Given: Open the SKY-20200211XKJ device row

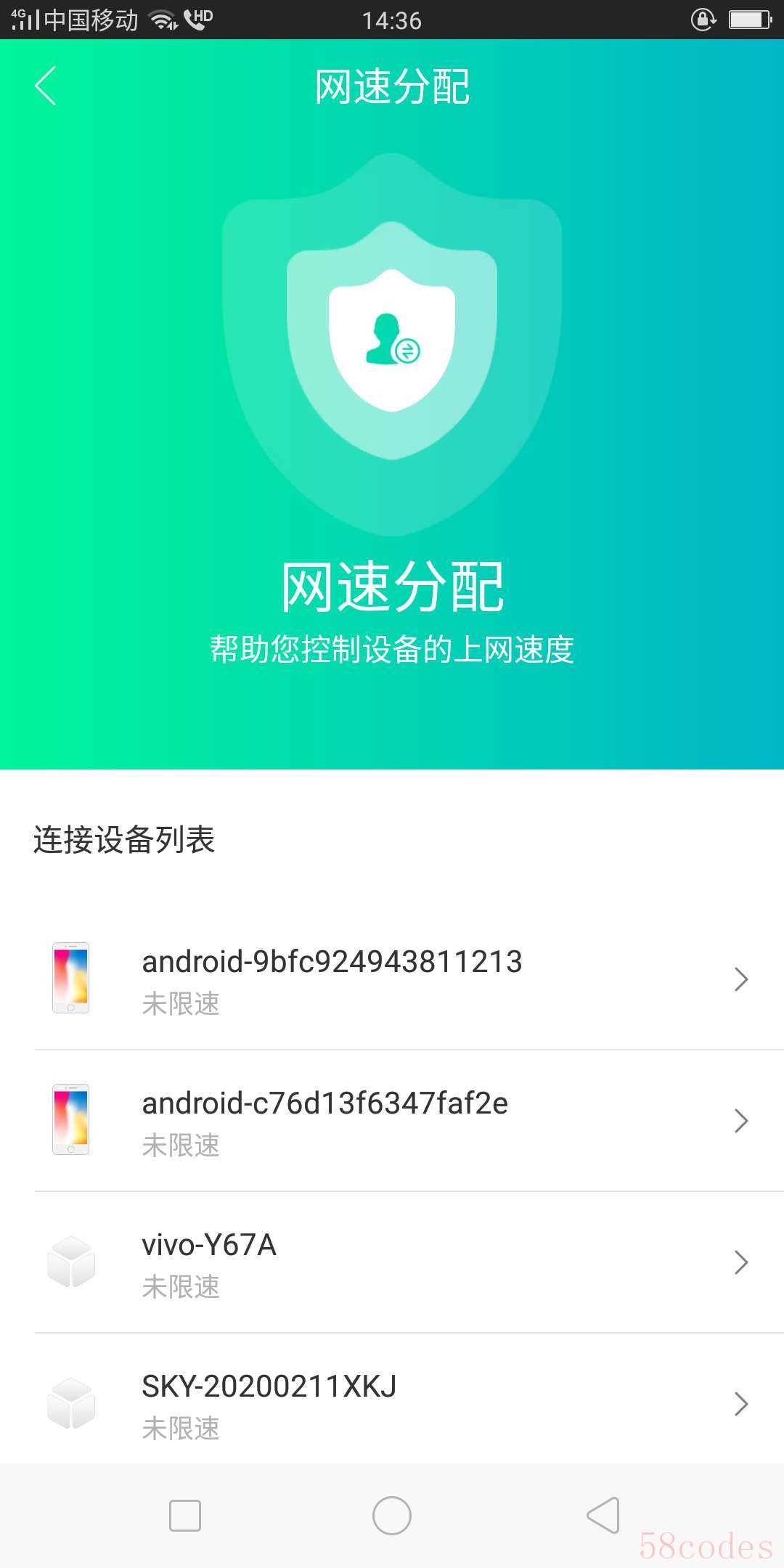Looking at the screenshot, I should pos(392,1403).
